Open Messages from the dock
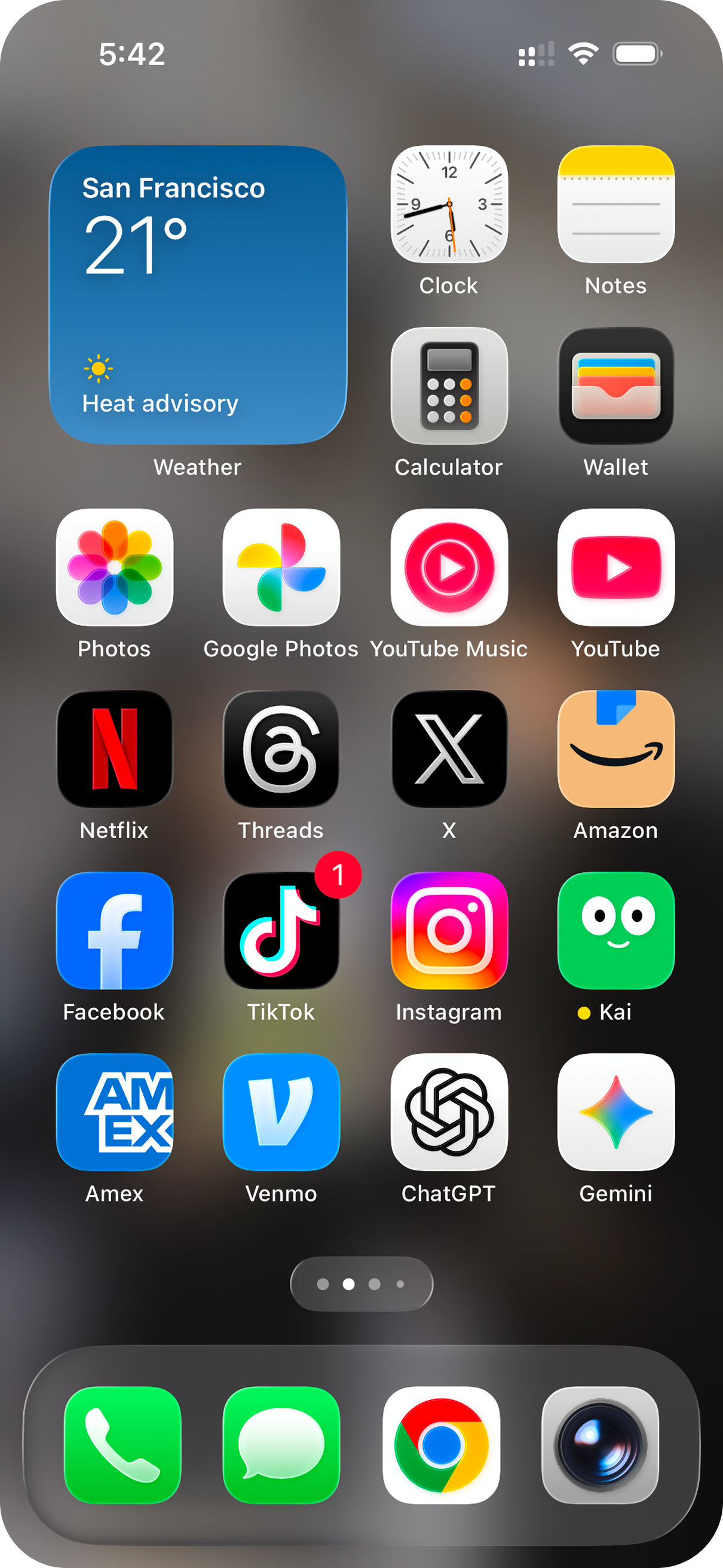This screenshot has width=723, height=1568. click(281, 1445)
